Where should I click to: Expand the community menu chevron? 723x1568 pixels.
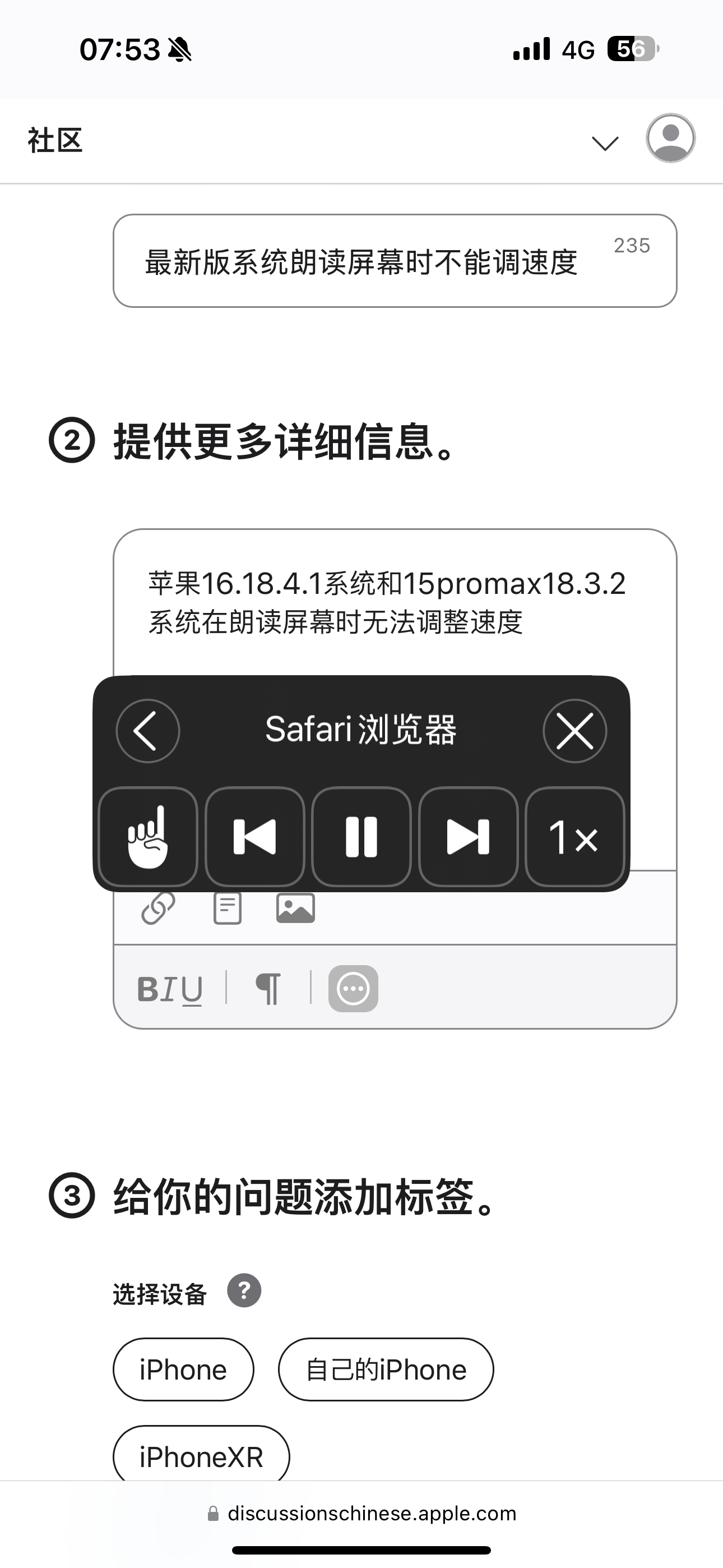coord(605,144)
